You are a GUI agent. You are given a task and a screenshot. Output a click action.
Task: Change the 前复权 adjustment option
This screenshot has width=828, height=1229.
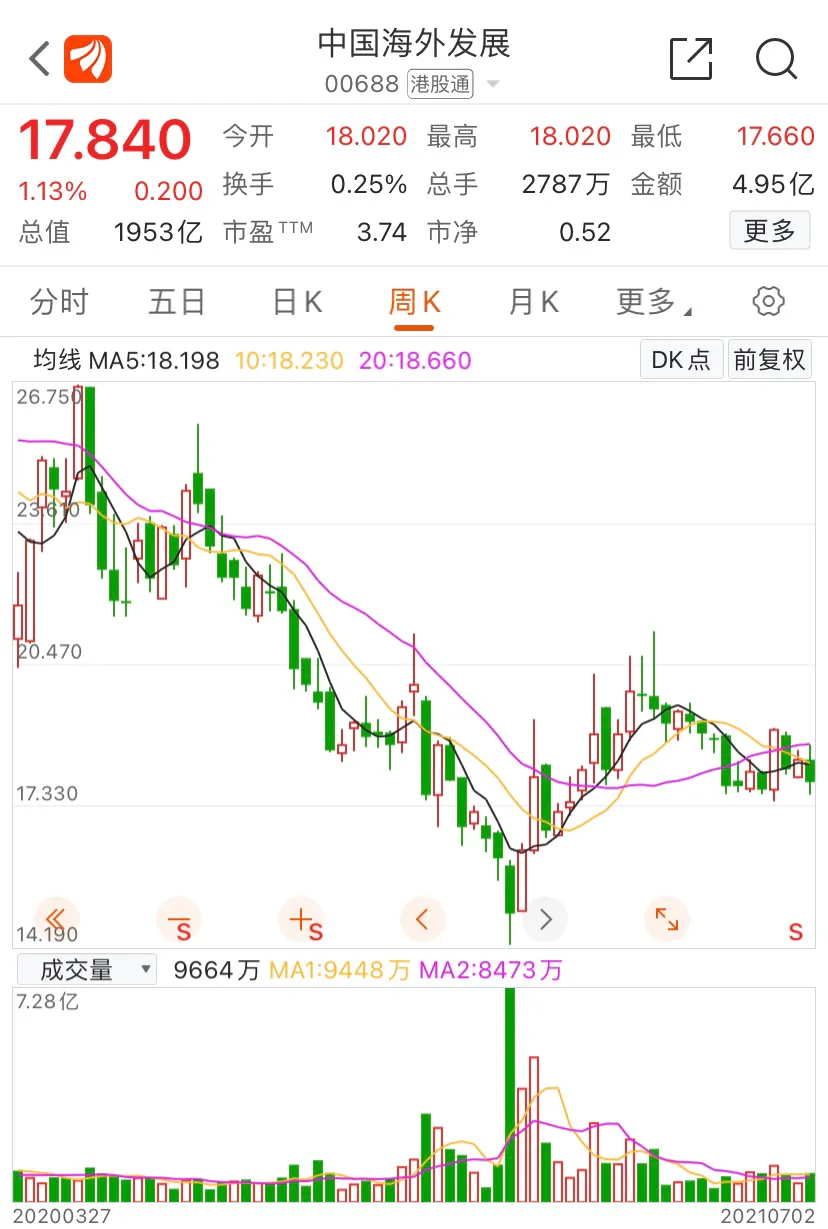coord(769,360)
